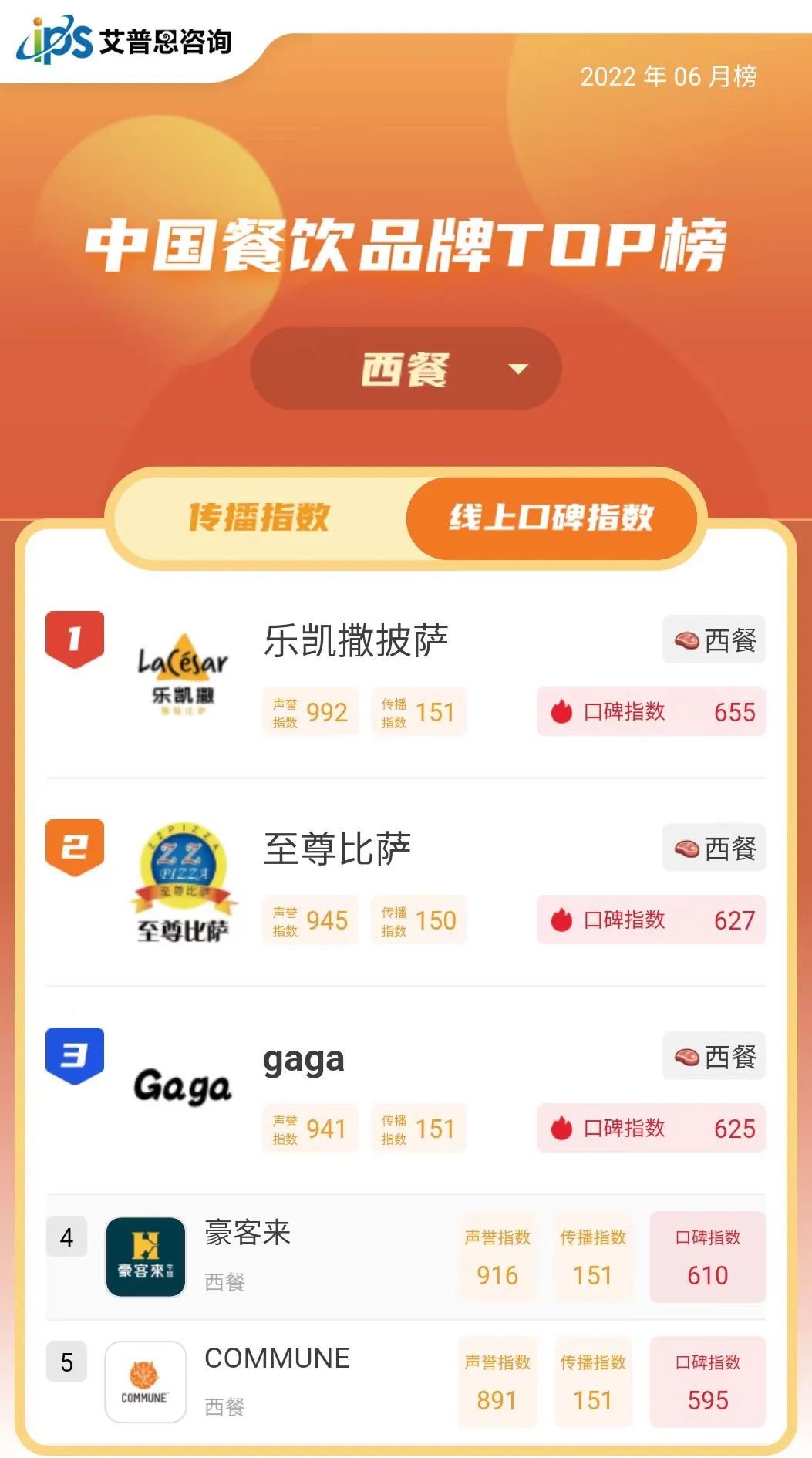Open the 至尊比萨 ranking entry

pyautogui.click(x=338, y=849)
